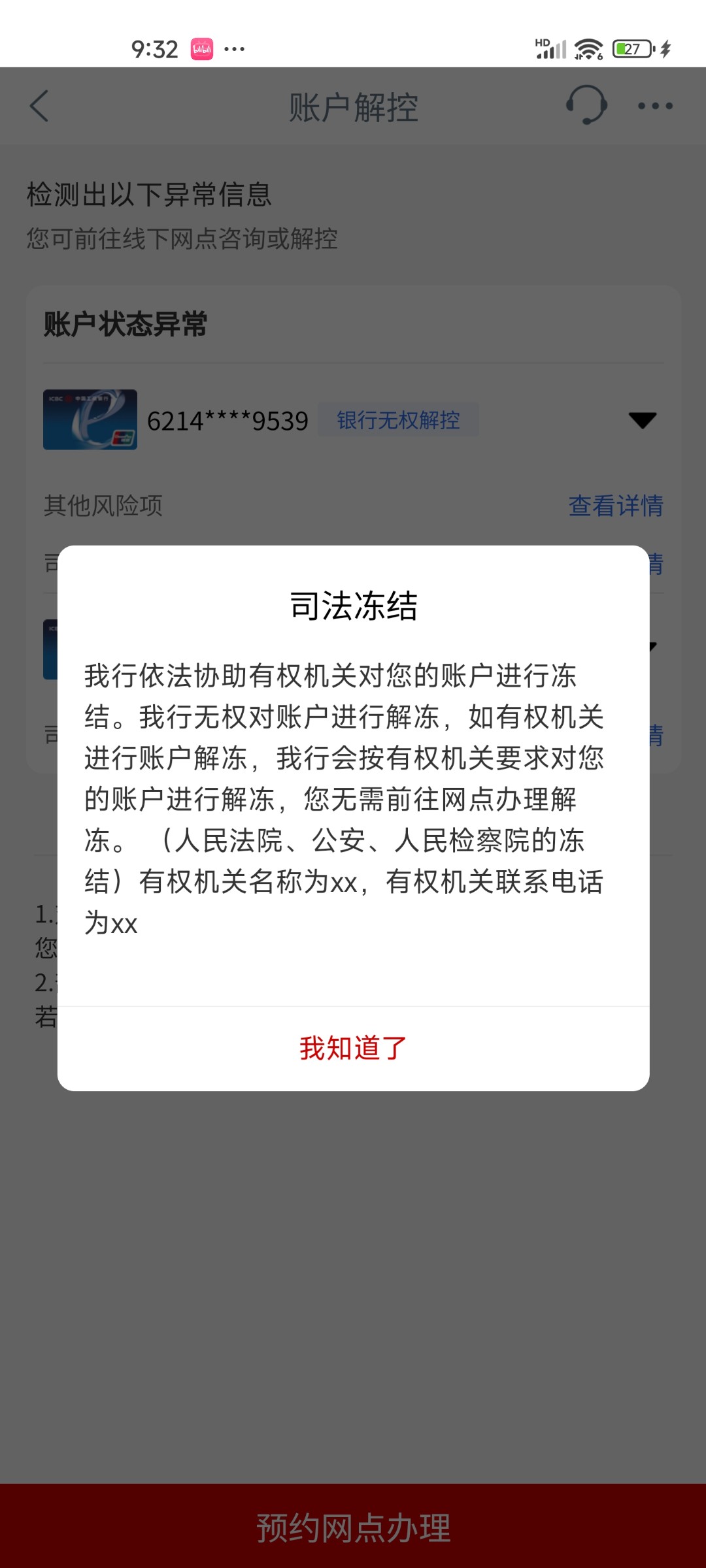Dismiss dialog with 我知道了 button
Viewport: 706px width, 1568px height.
[353, 1048]
